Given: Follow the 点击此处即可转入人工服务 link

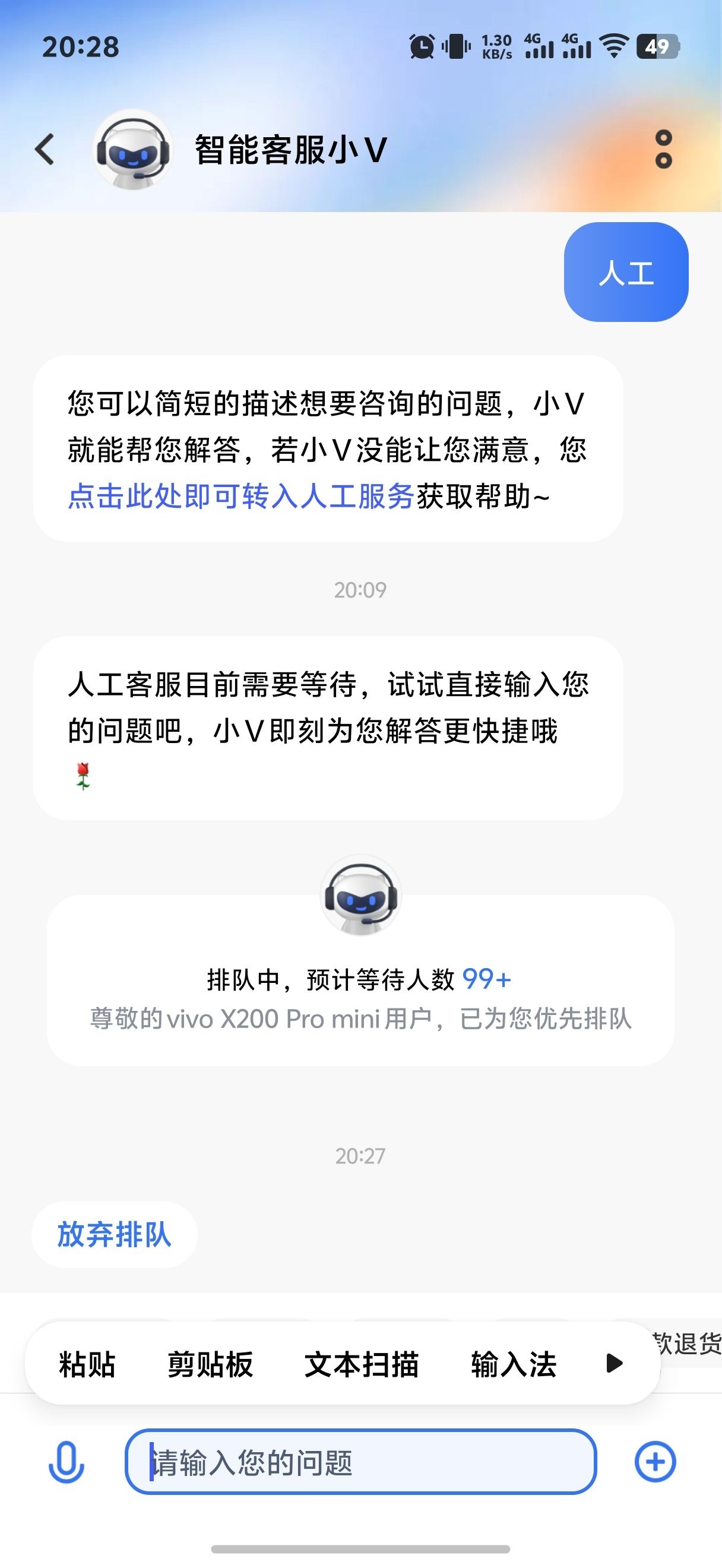Looking at the screenshot, I should click(241, 496).
